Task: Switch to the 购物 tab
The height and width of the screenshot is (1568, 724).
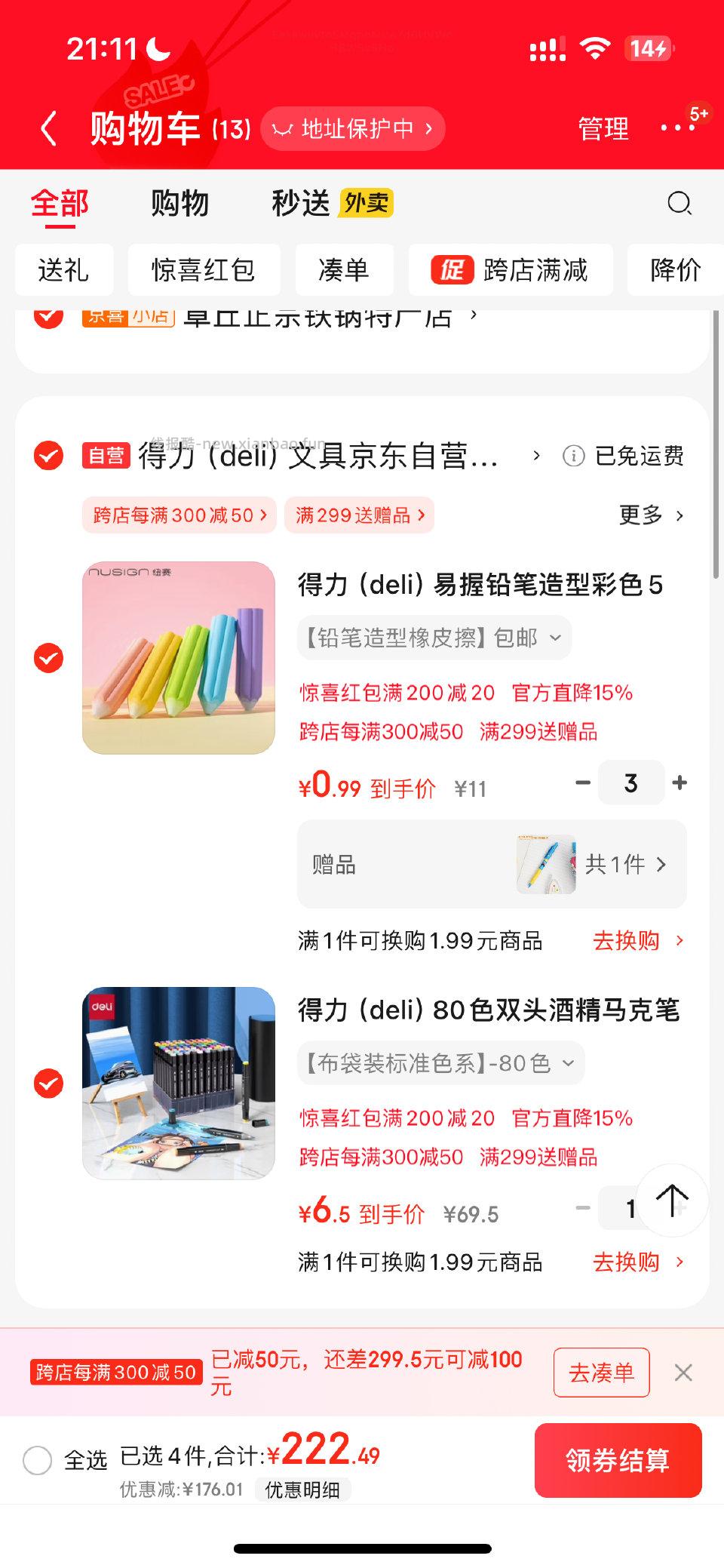Action: pos(181,203)
